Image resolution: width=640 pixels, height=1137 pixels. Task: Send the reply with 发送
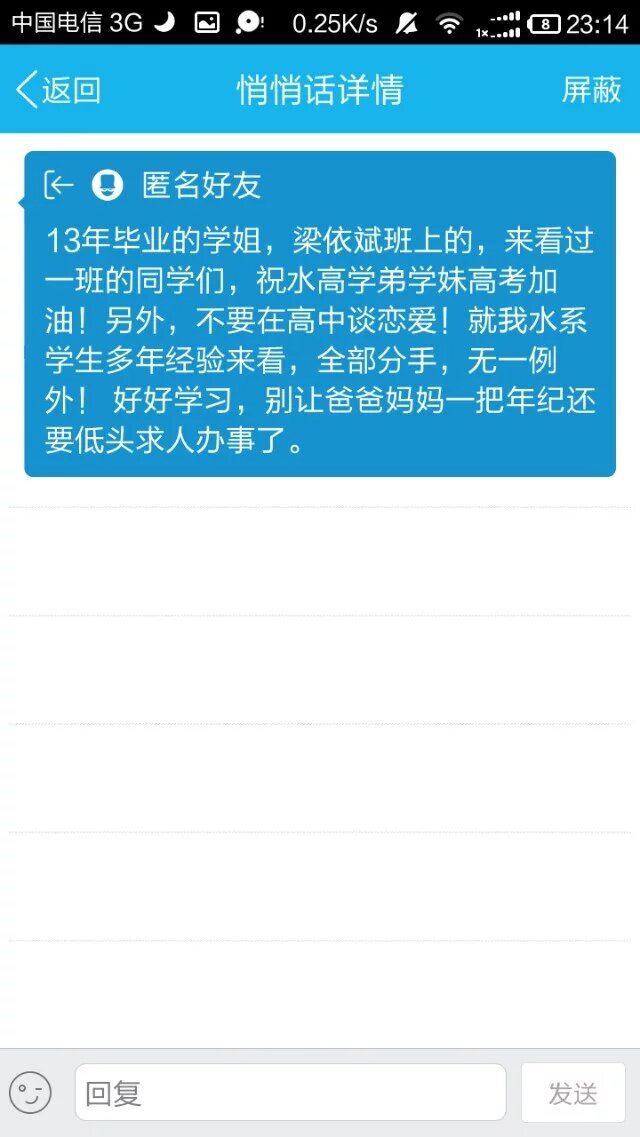click(x=573, y=1092)
